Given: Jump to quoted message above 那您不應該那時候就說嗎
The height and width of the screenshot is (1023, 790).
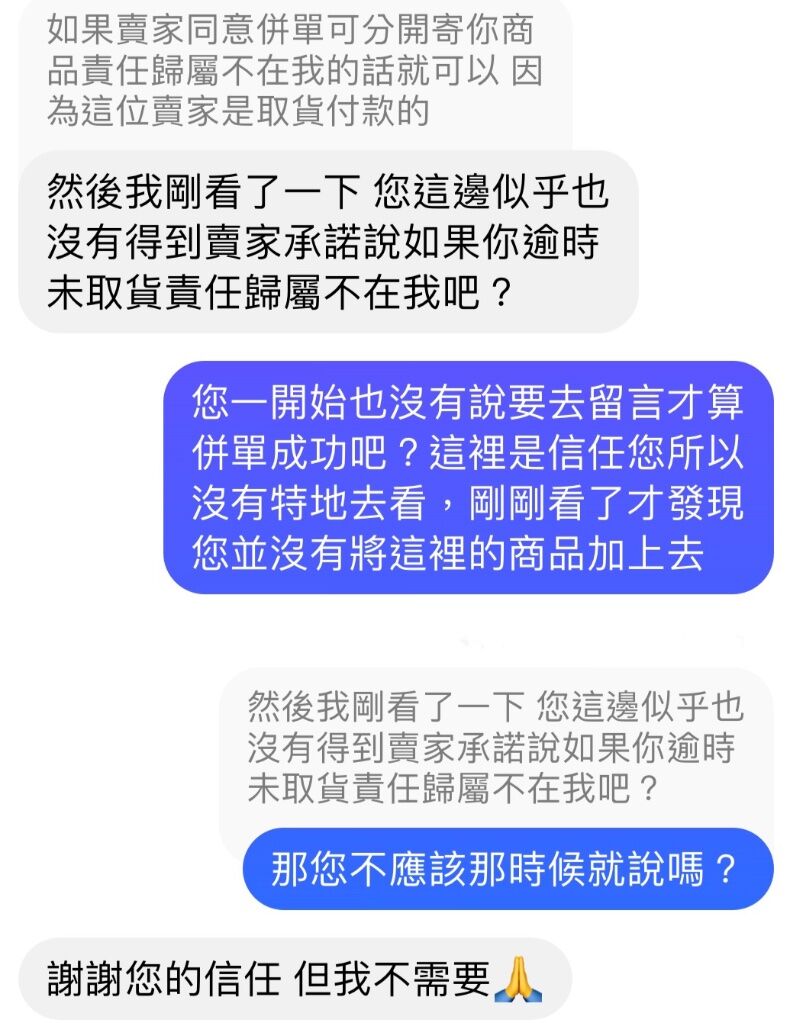Looking at the screenshot, I should tap(495, 747).
